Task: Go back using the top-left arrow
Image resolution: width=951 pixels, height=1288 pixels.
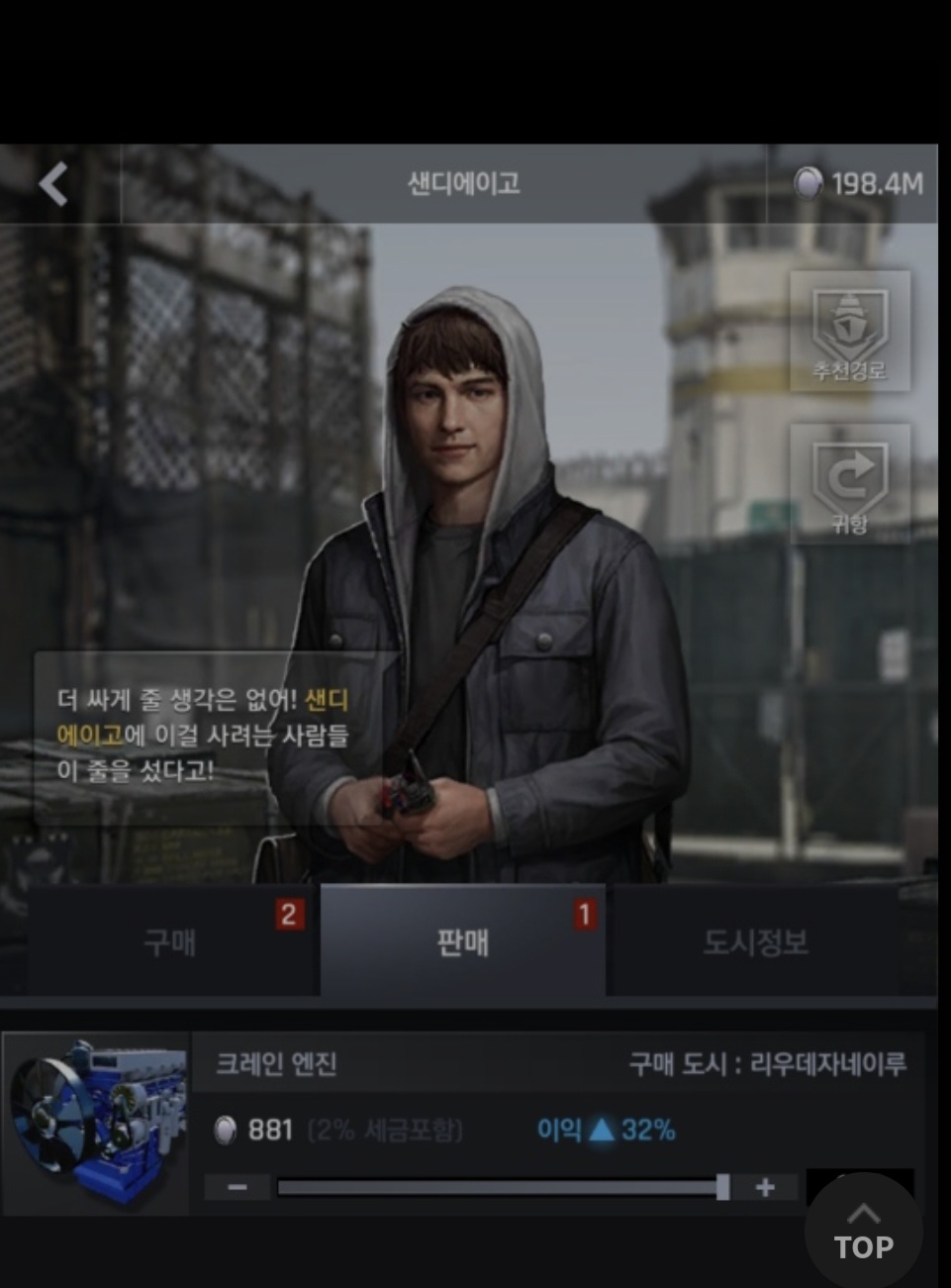Action: point(53,183)
